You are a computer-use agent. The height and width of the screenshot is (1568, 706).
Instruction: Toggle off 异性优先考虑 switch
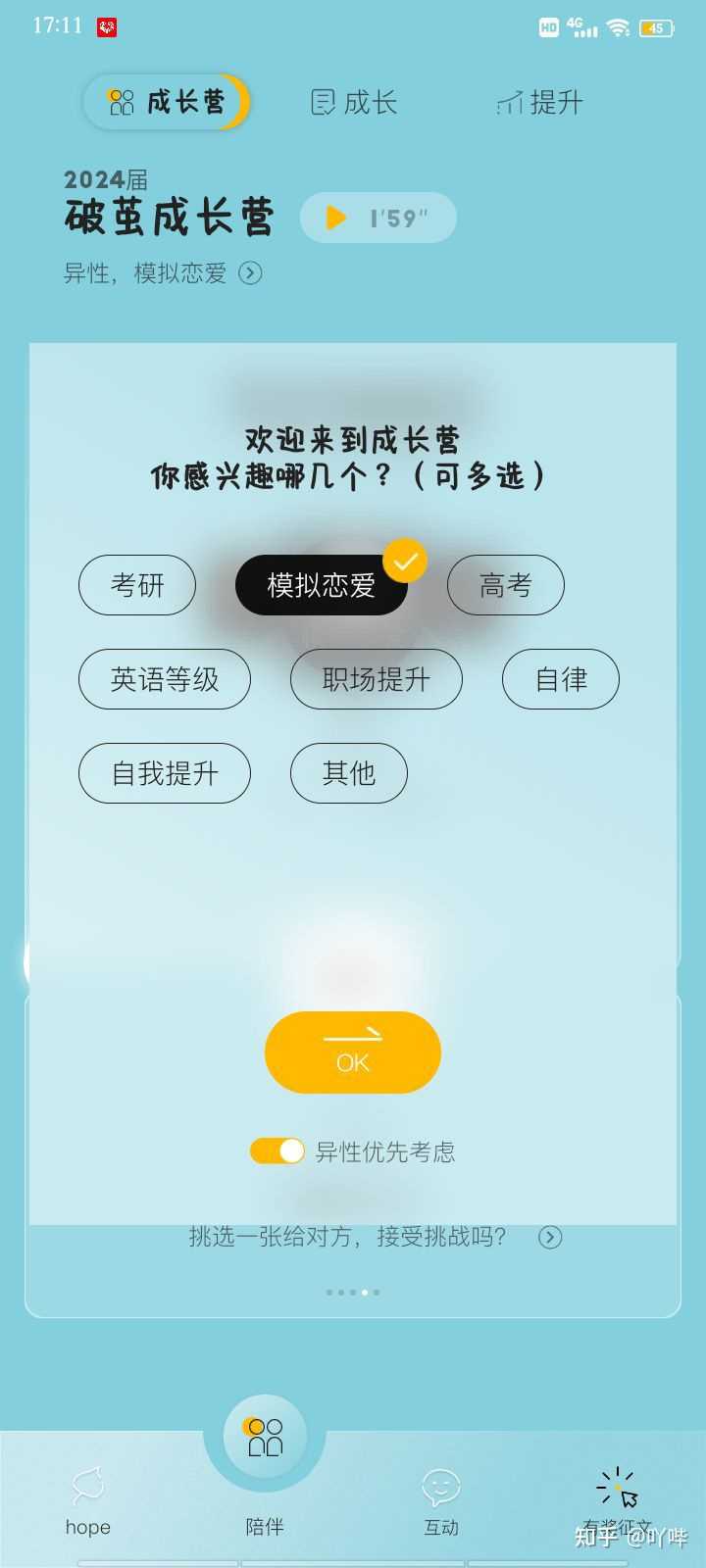(x=277, y=1151)
